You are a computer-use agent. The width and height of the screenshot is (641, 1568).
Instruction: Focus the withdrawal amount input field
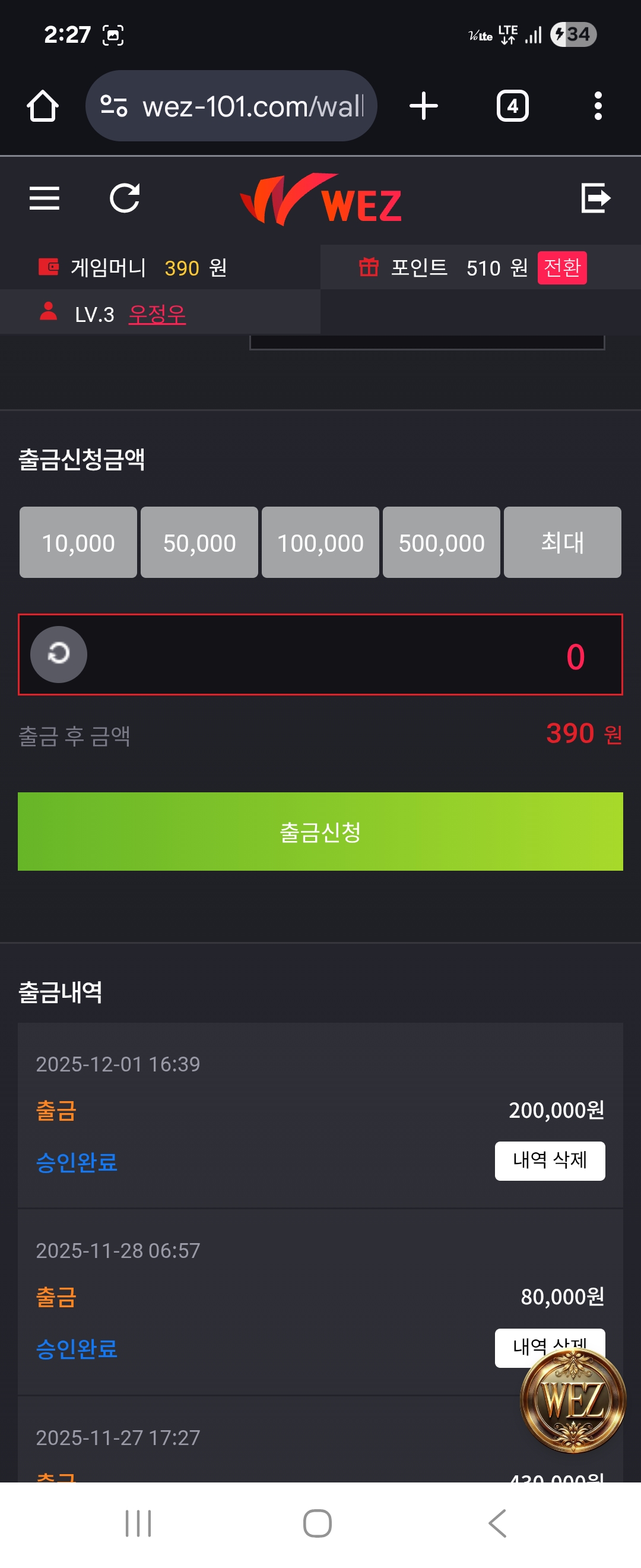coord(341,656)
